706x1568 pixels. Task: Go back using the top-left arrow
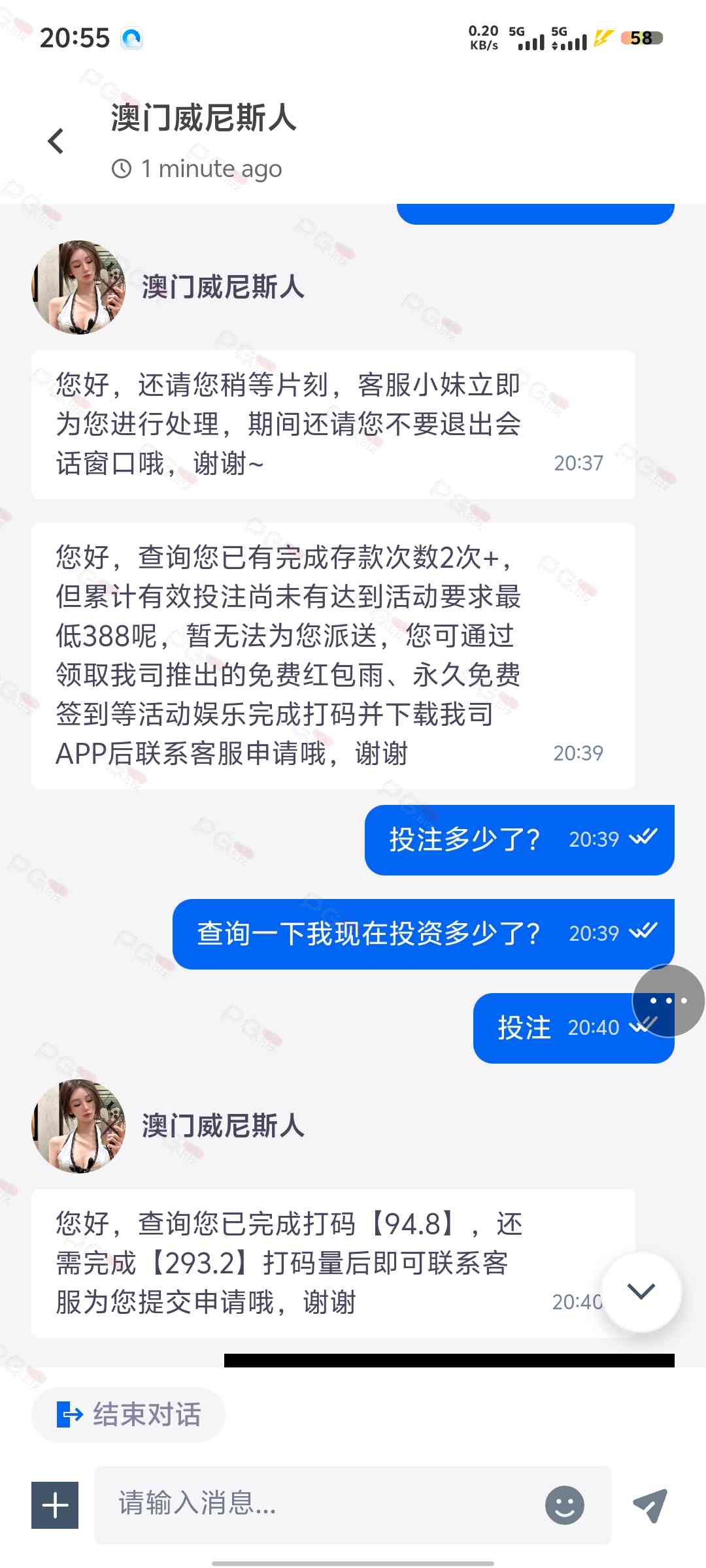click(x=56, y=141)
